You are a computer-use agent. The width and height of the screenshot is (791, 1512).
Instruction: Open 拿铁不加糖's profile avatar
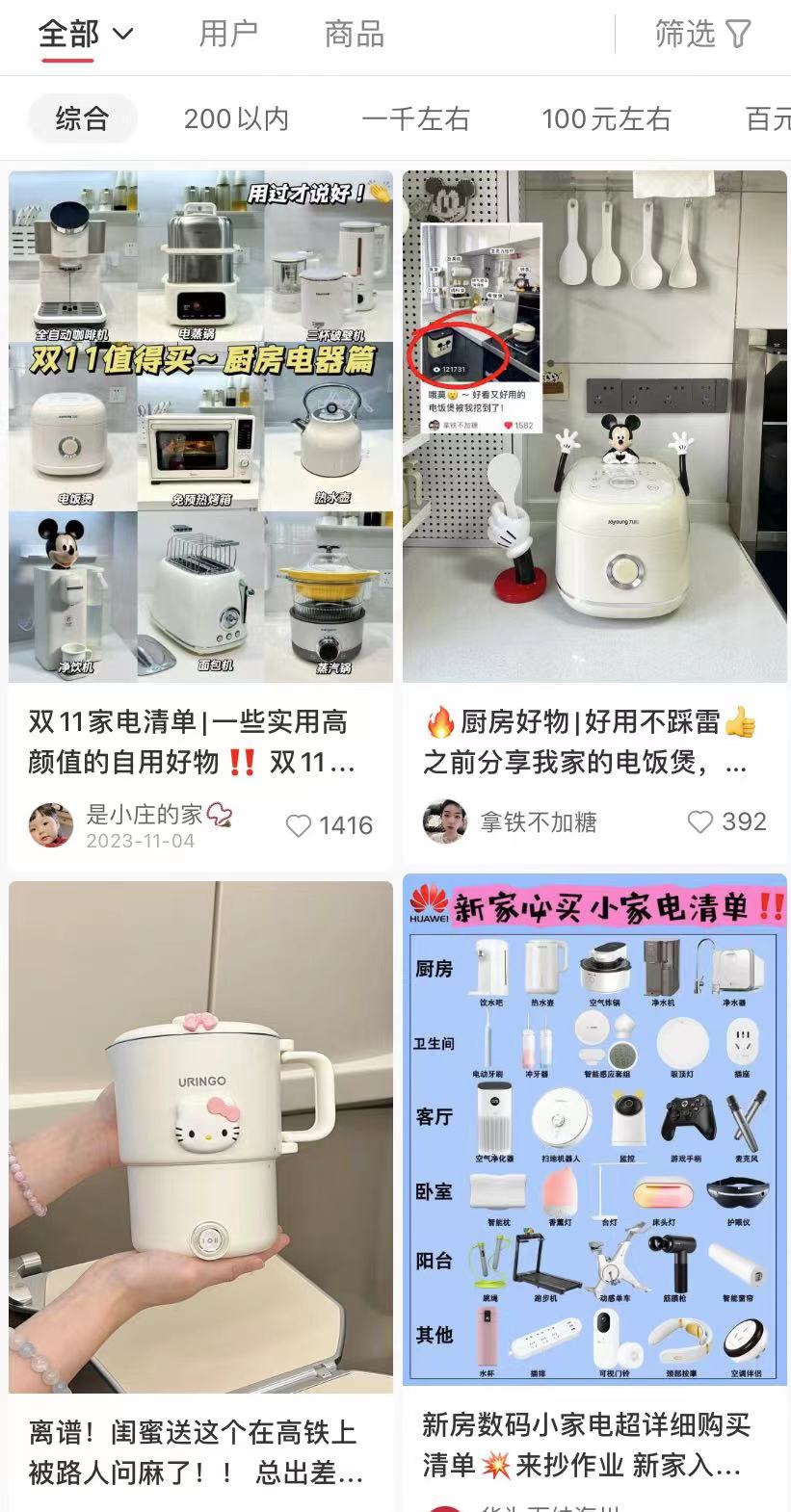coord(445,821)
